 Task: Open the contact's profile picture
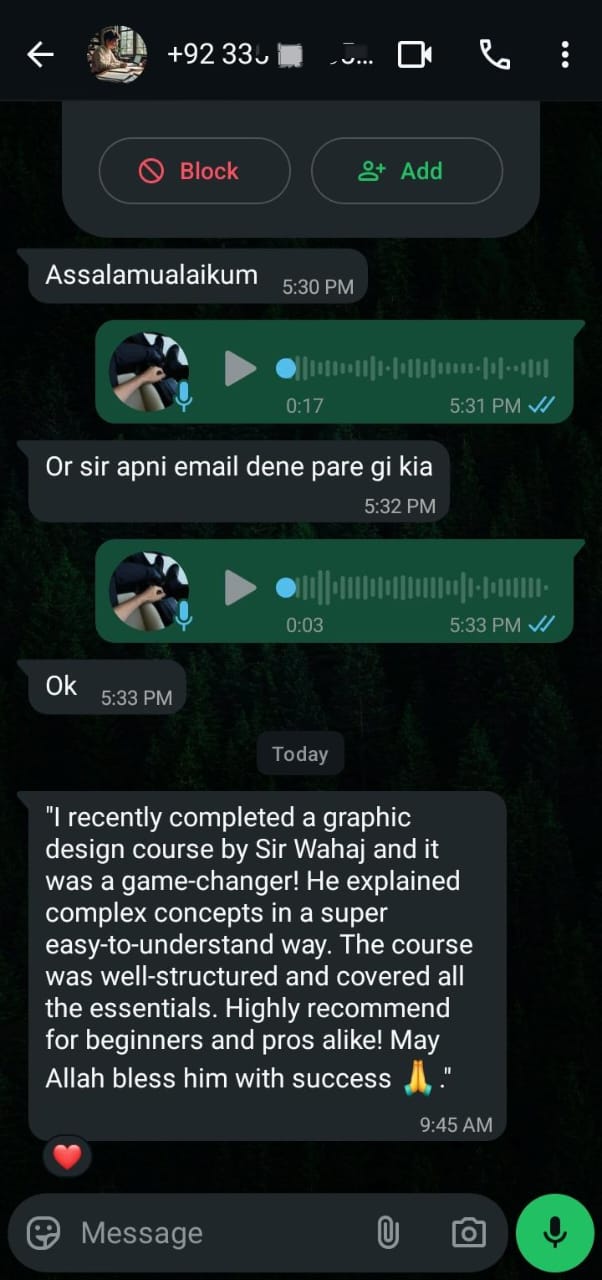click(x=117, y=54)
